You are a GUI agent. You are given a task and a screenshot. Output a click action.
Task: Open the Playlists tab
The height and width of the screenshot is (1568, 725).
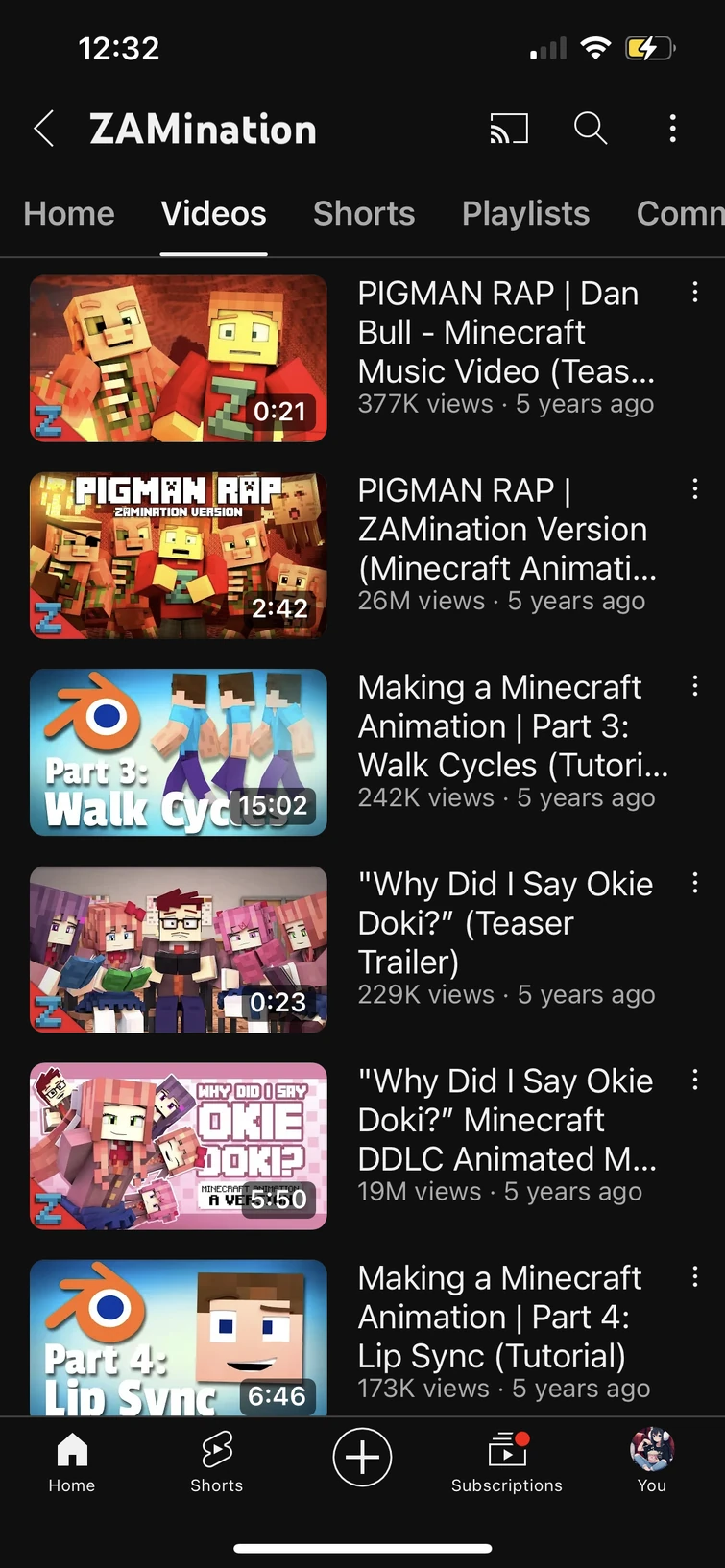click(525, 213)
